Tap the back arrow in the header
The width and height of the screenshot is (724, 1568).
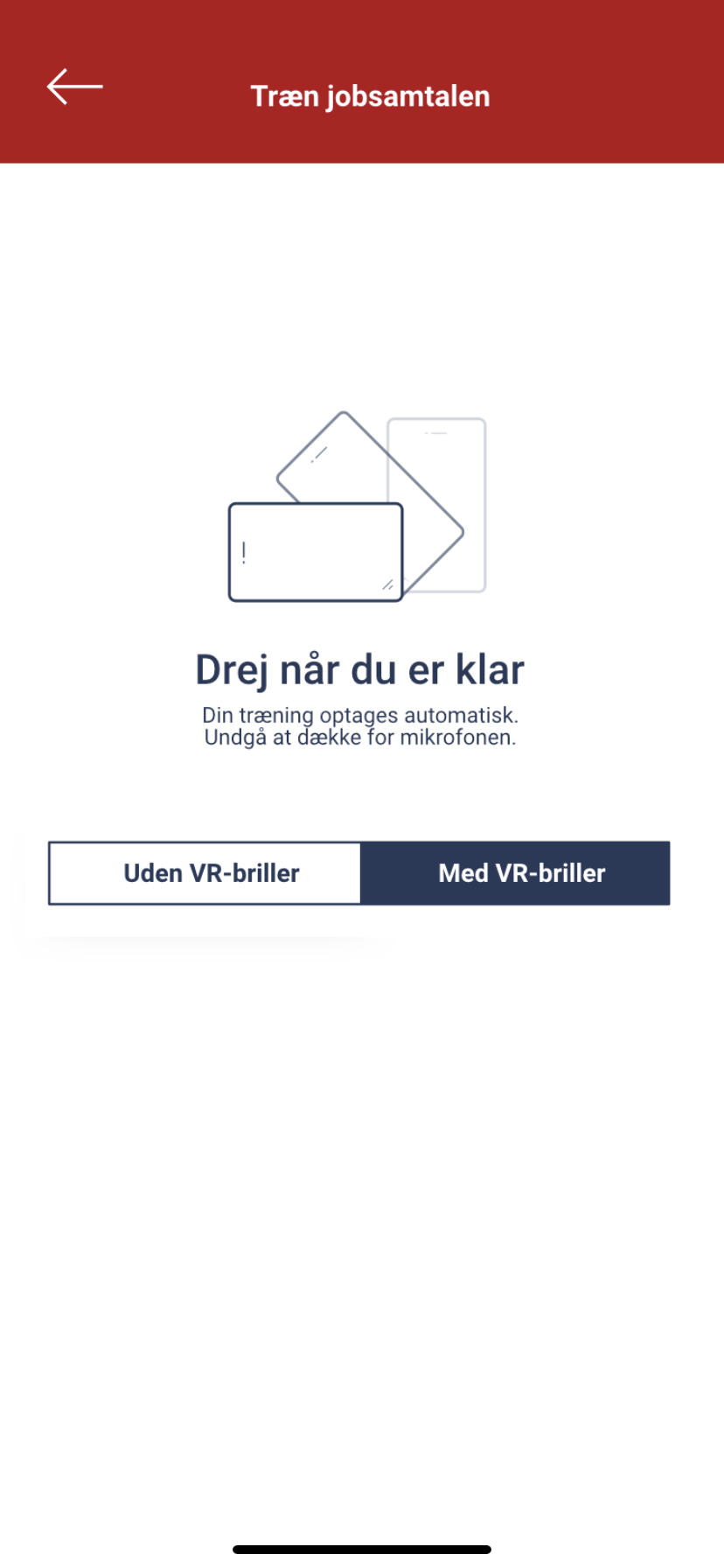click(x=74, y=87)
